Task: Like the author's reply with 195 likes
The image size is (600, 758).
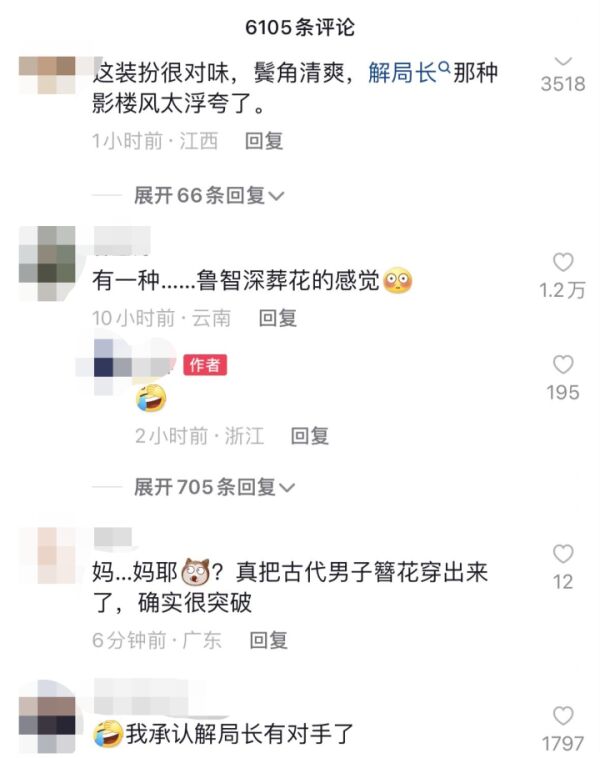Action: coord(563,365)
